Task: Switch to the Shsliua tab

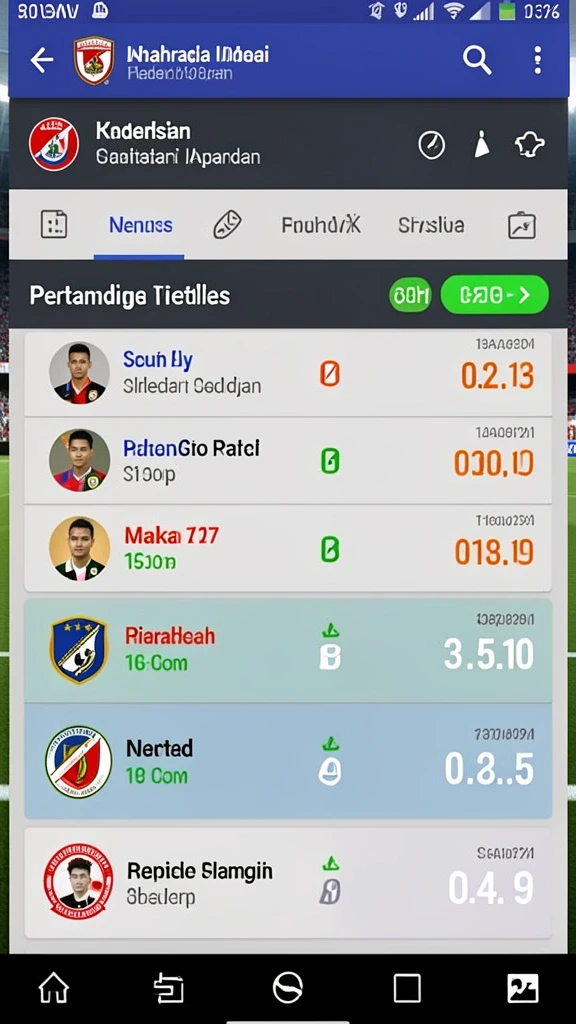Action: (431, 225)
